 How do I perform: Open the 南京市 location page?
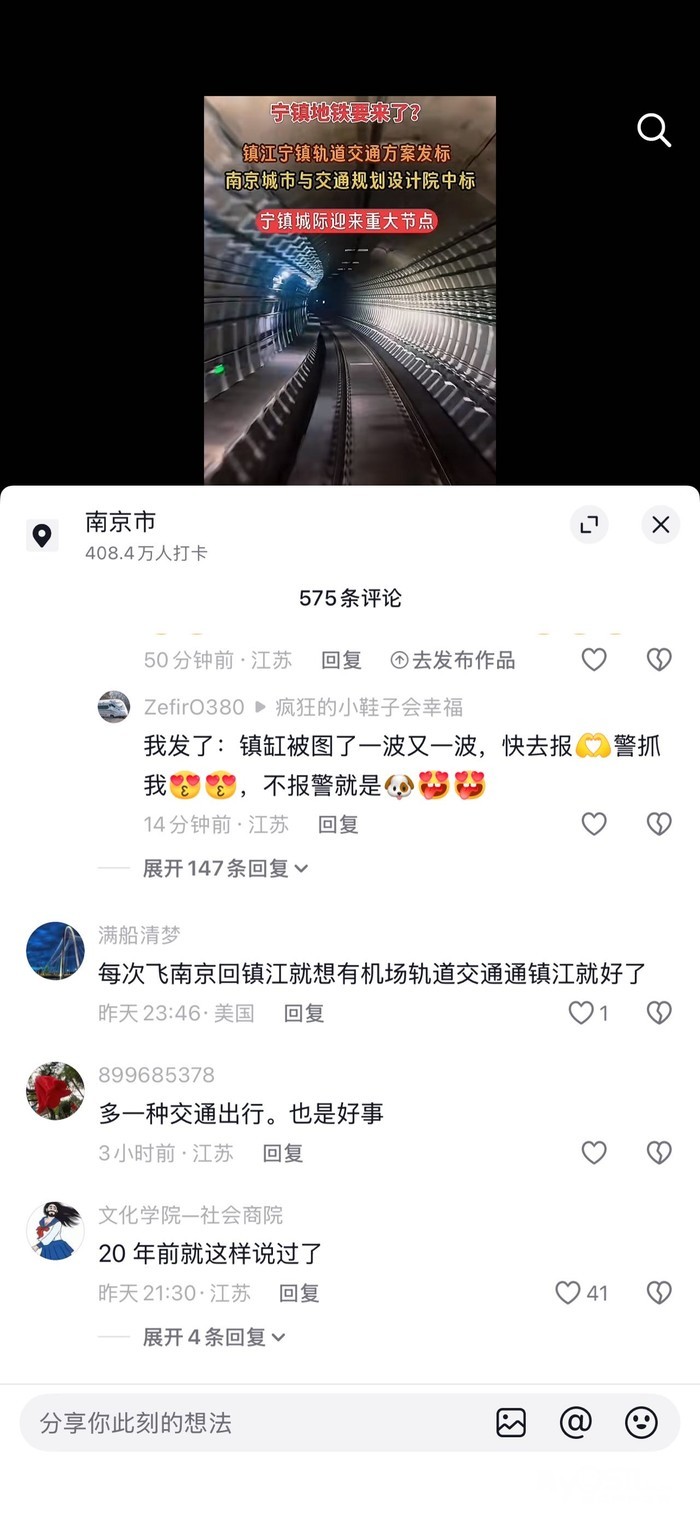tap(120, 522)
